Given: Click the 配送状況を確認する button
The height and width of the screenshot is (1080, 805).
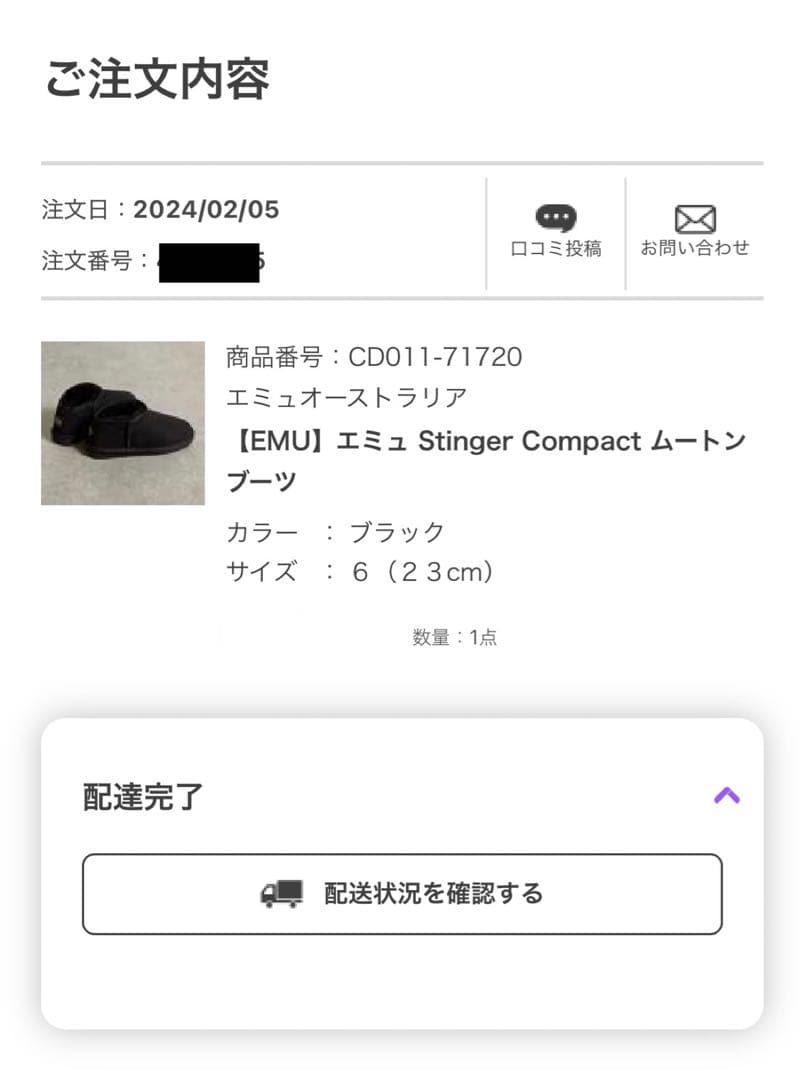Looking at the screenshot, I should click(402, 894).
